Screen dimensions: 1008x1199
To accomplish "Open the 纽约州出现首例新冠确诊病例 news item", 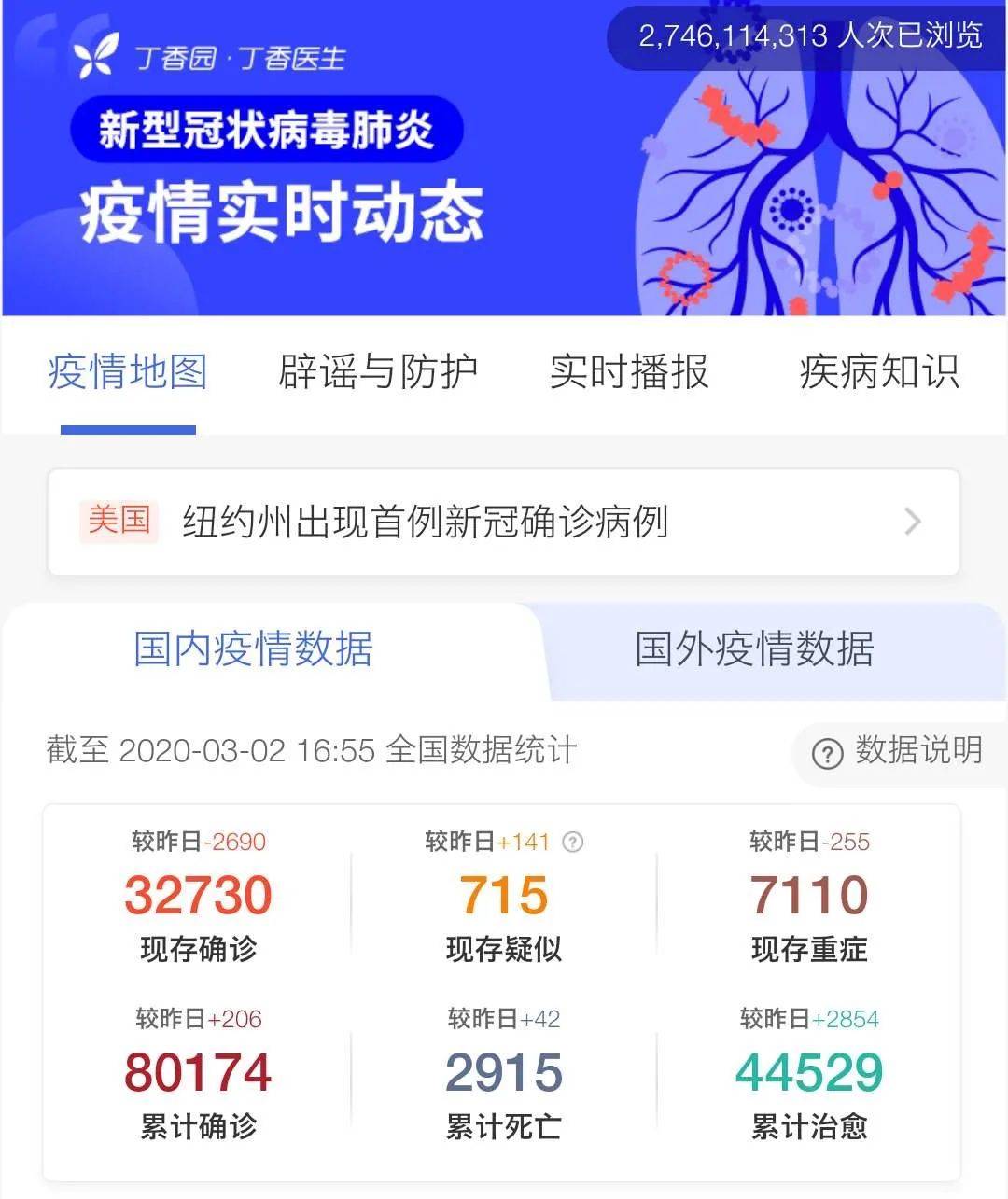I will click(504, 522).
